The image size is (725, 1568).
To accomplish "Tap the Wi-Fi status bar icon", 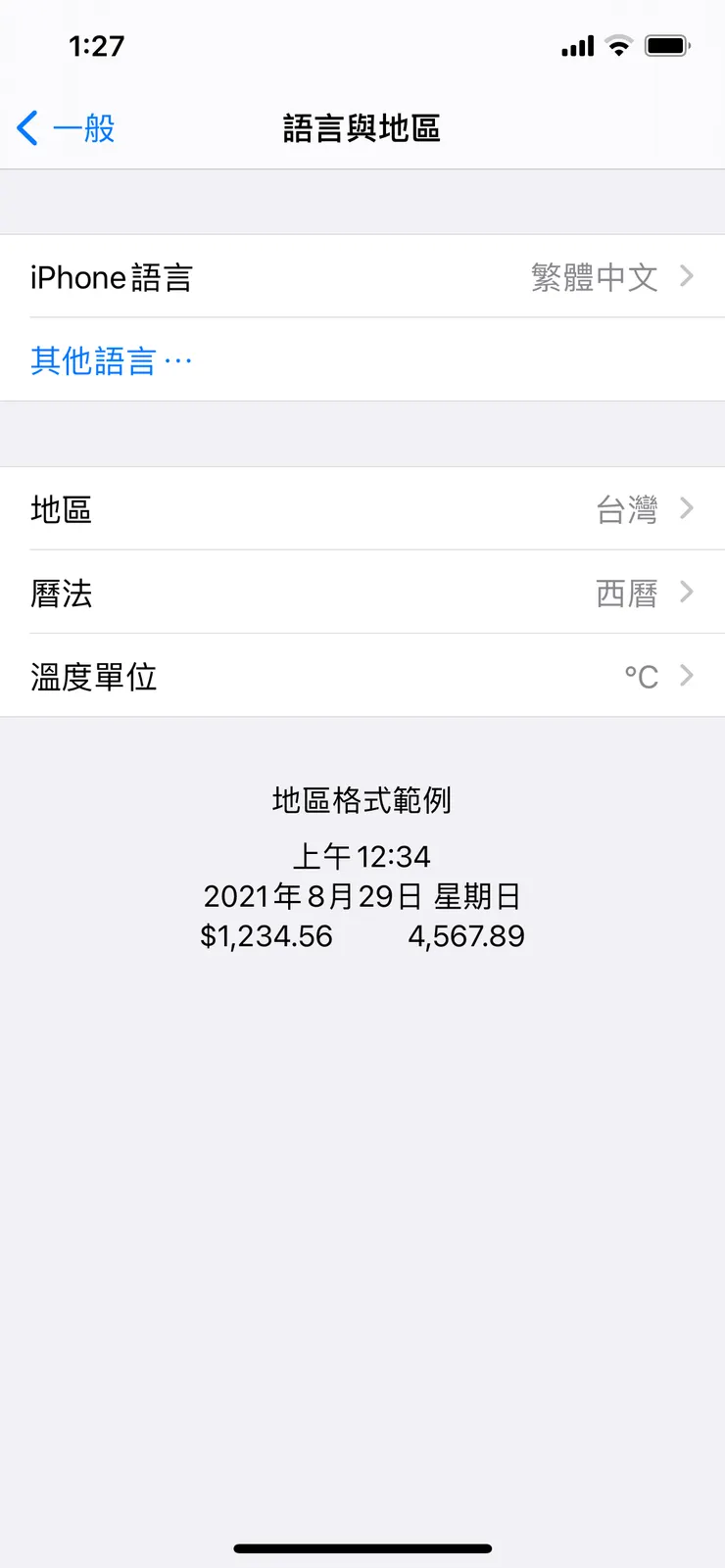I will pyautogui.click(x=619, y=45).
